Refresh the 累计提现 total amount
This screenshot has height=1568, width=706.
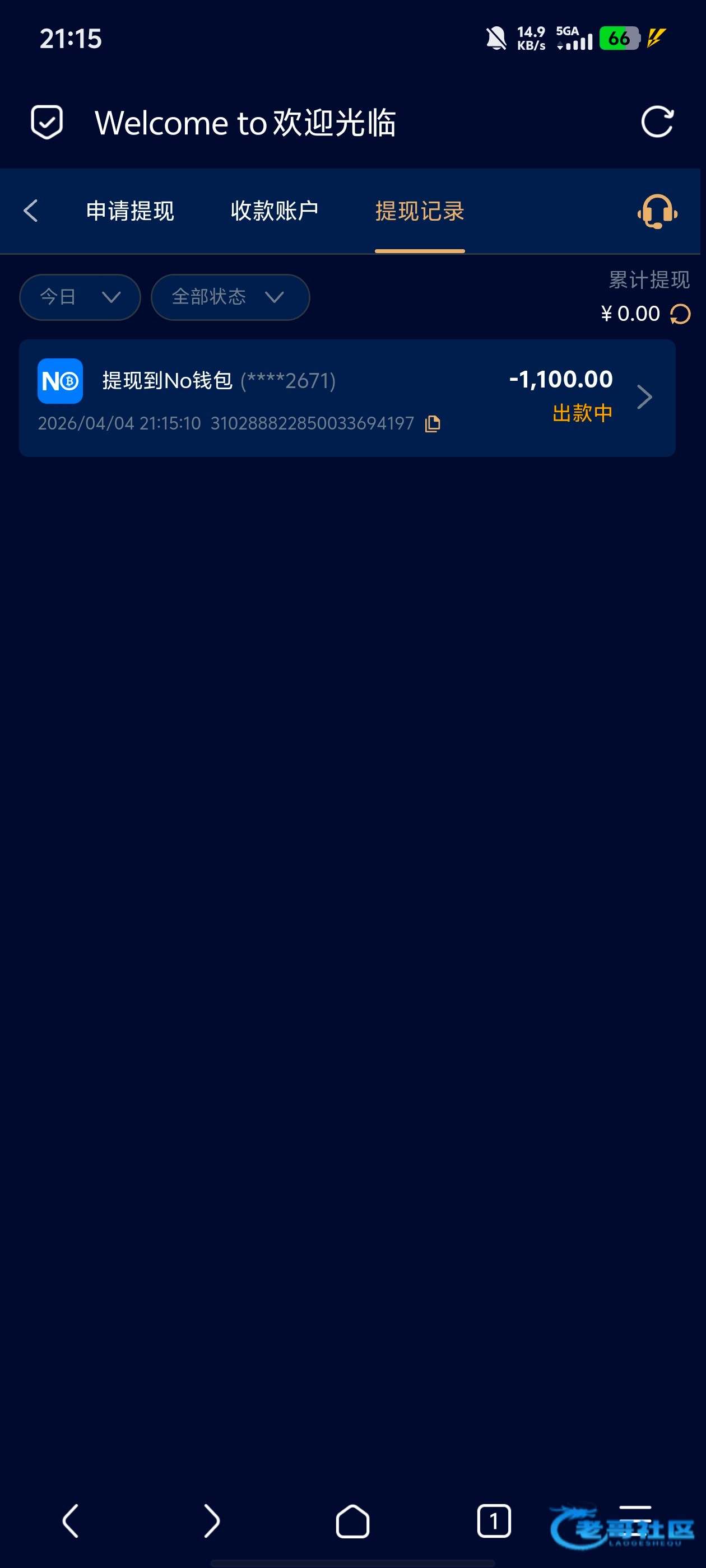click(x=680, y=314)
